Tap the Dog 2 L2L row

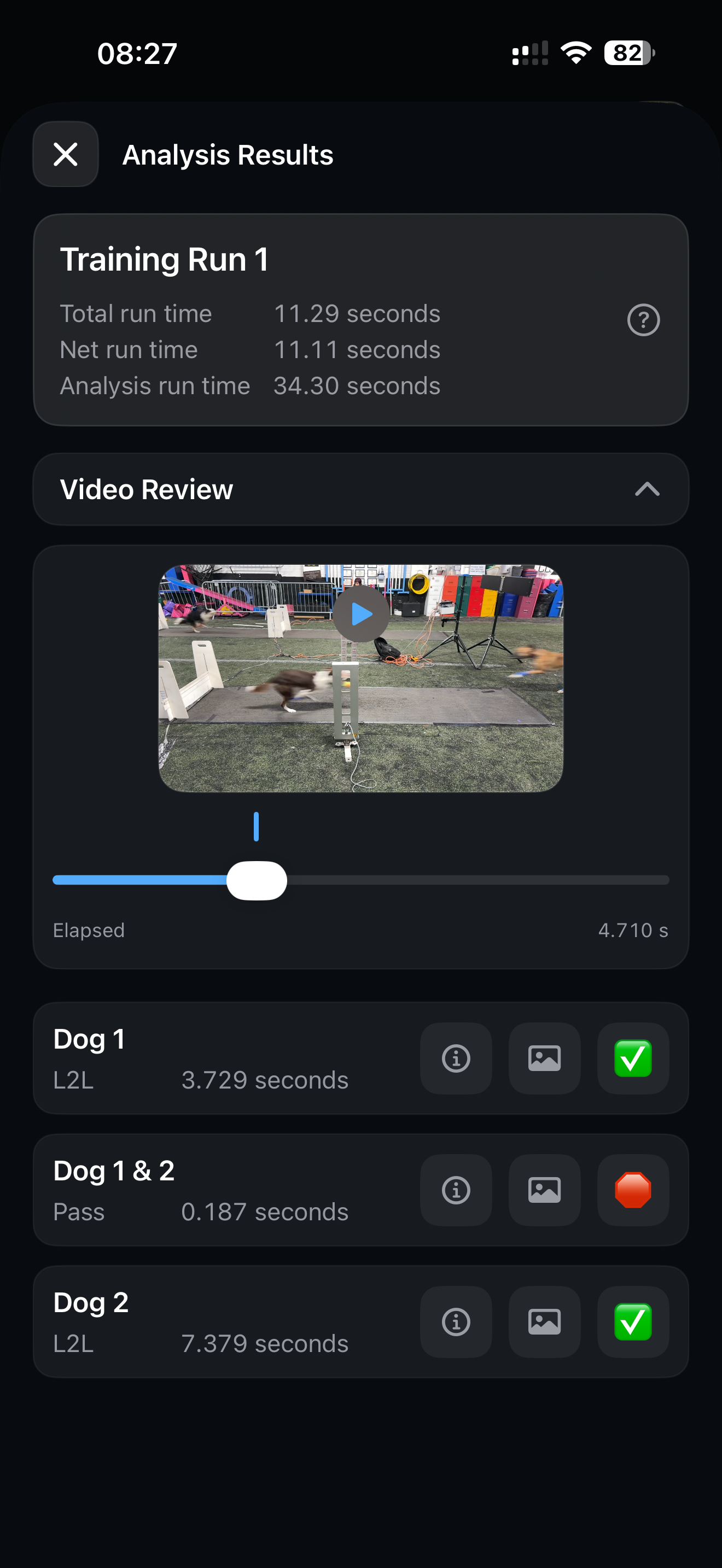coord(183,1322)
